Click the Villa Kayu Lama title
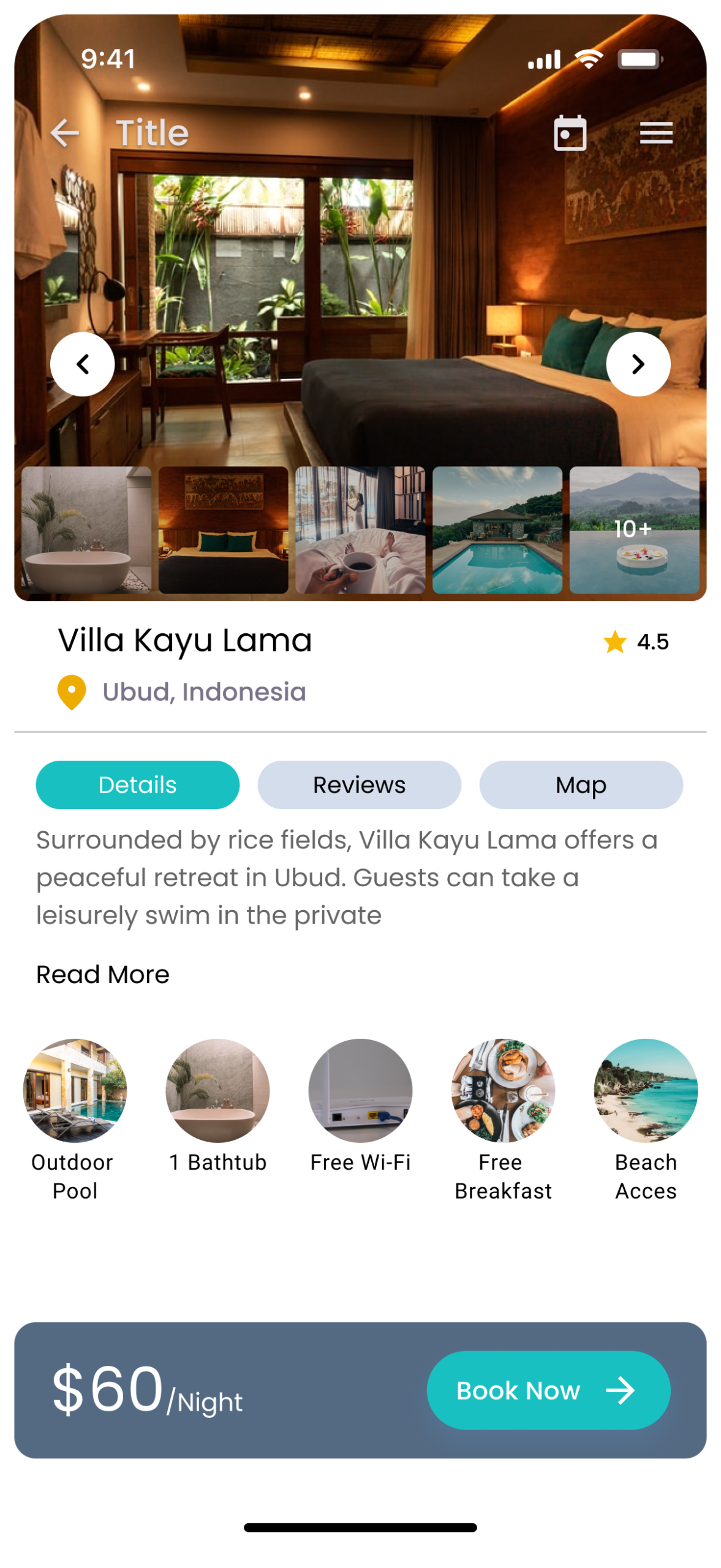This screenshot has height=1568, width=721. (185, 641)
